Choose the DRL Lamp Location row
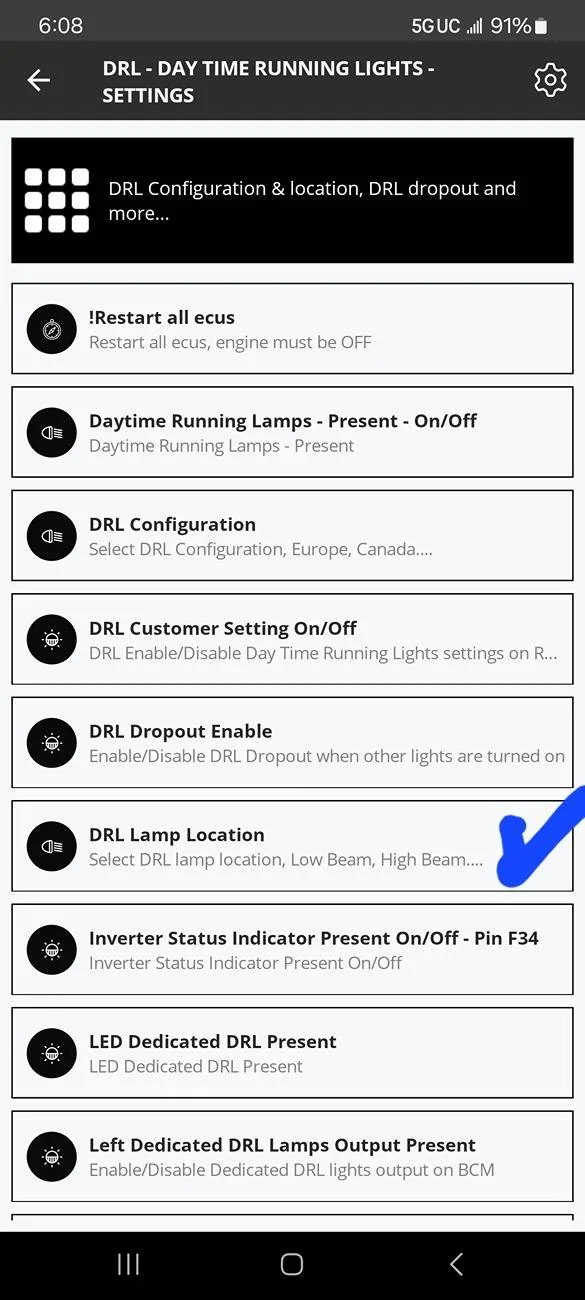 tap(292, 846)
